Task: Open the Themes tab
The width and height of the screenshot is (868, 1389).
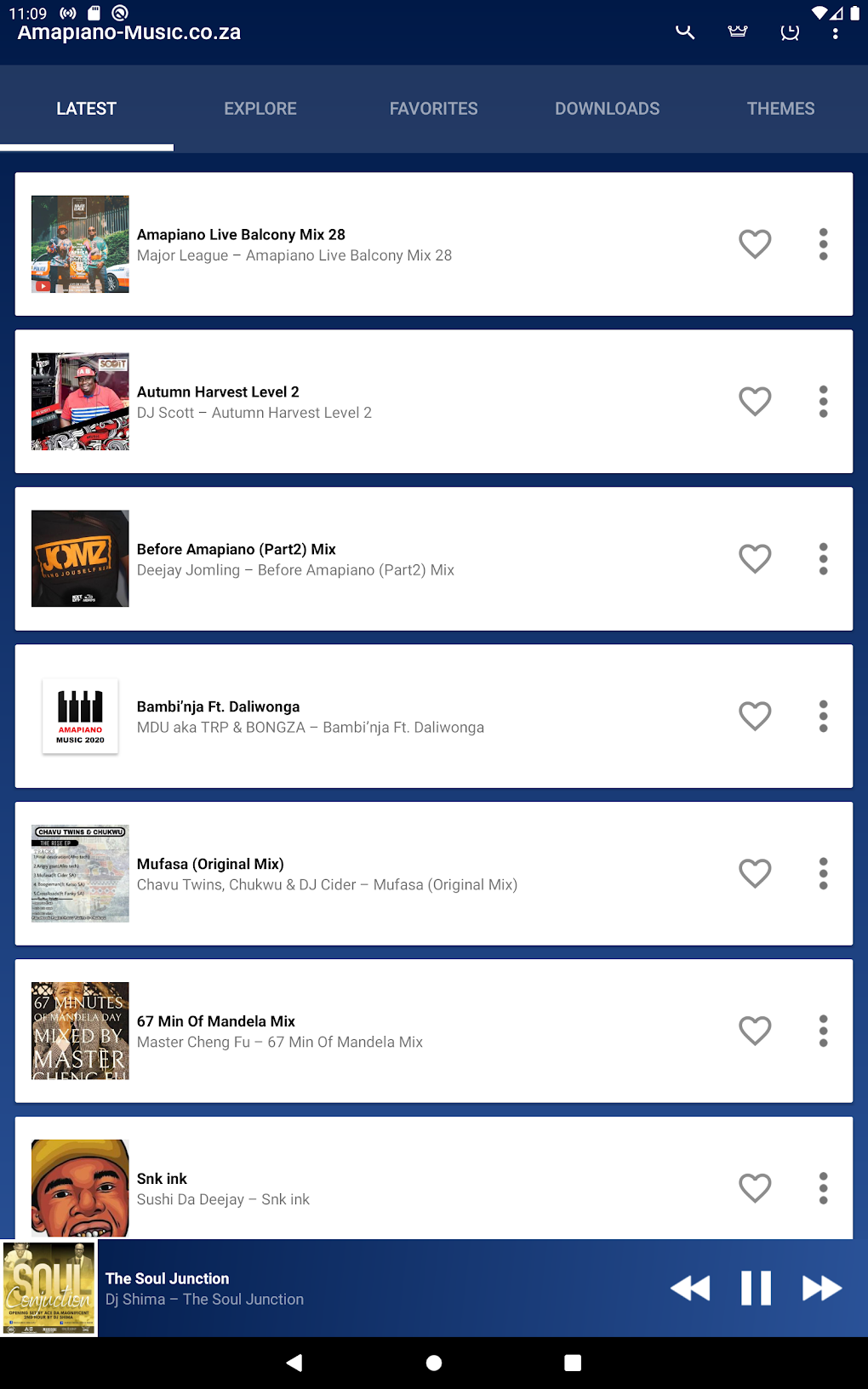Action: [780, 109]
